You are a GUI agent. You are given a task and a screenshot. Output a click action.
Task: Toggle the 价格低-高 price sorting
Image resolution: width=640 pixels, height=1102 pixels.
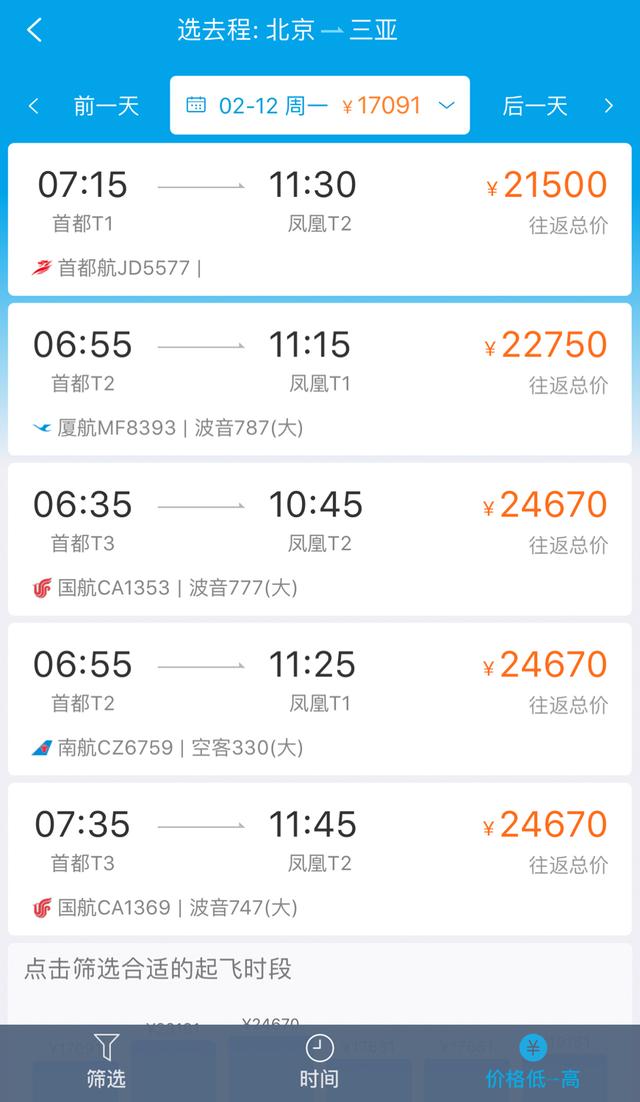point(533,1063)
